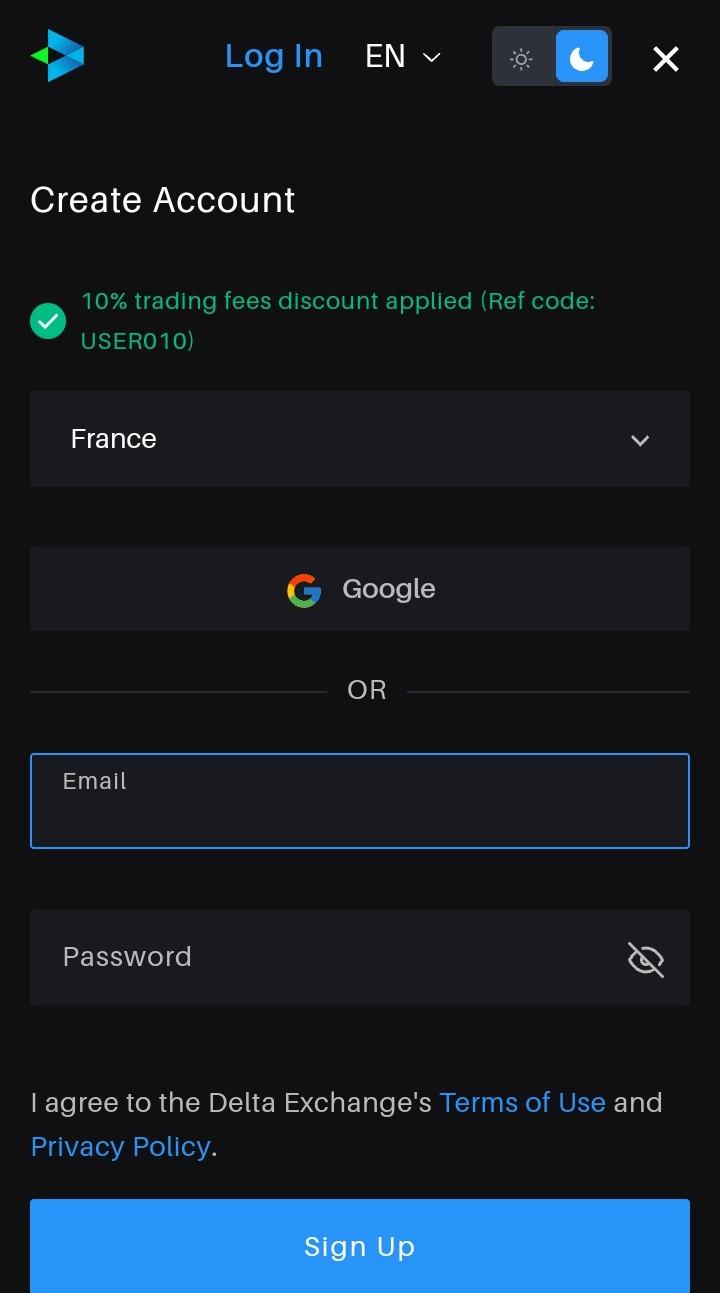
Task: Expand the EN language selector
Action: 403,57
